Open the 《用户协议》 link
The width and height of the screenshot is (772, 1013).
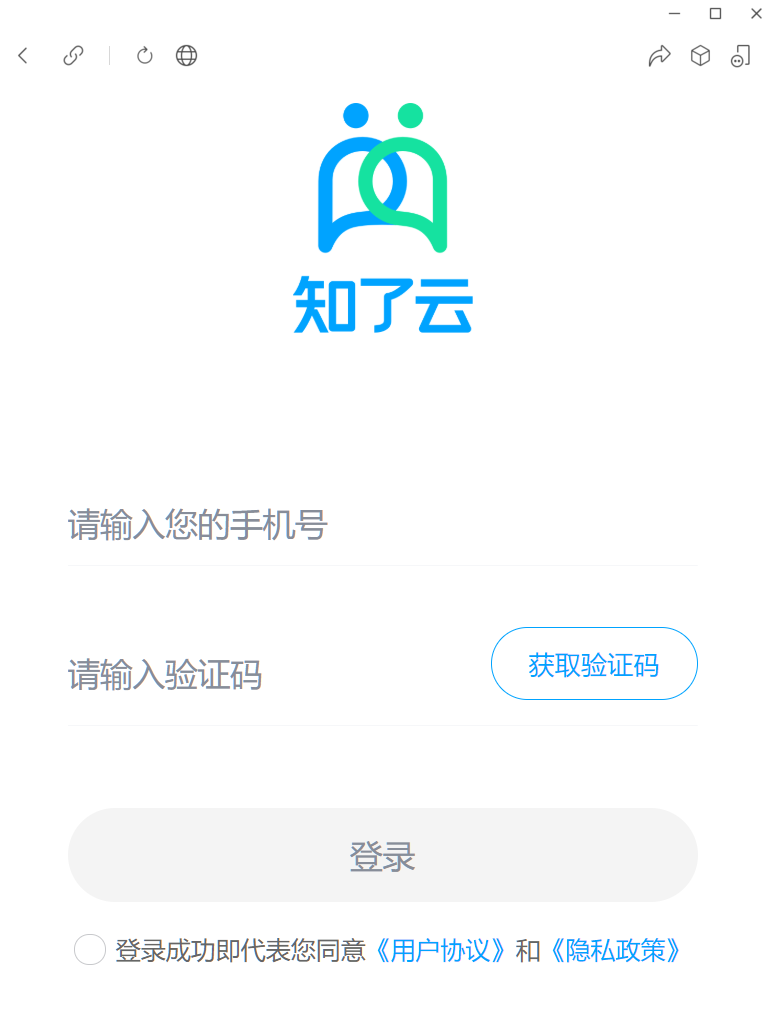[440, 950]
